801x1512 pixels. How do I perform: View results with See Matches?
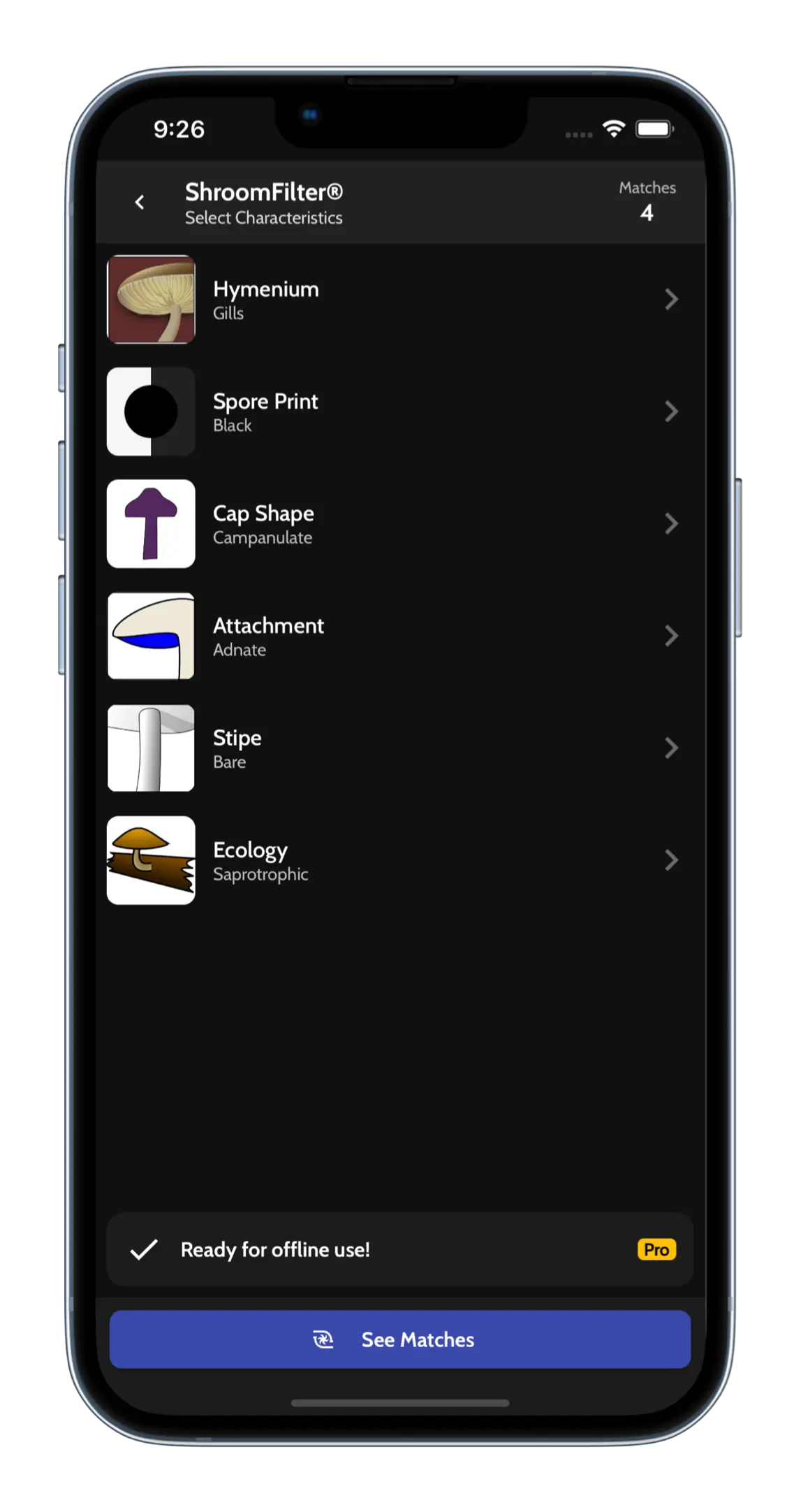(399, 1339)
